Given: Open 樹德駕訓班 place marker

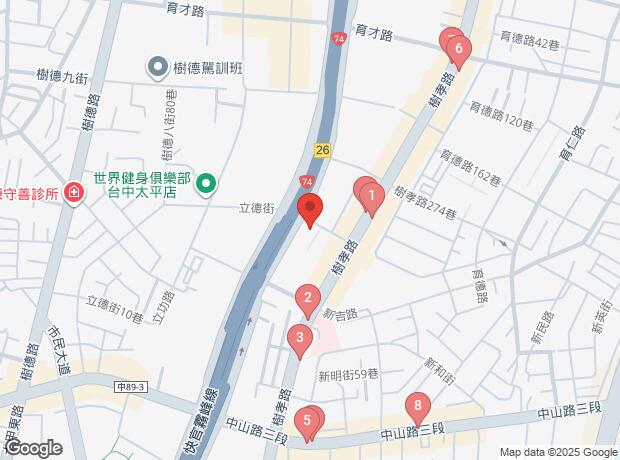Looking at the screenshot, I should pos(157,68).
